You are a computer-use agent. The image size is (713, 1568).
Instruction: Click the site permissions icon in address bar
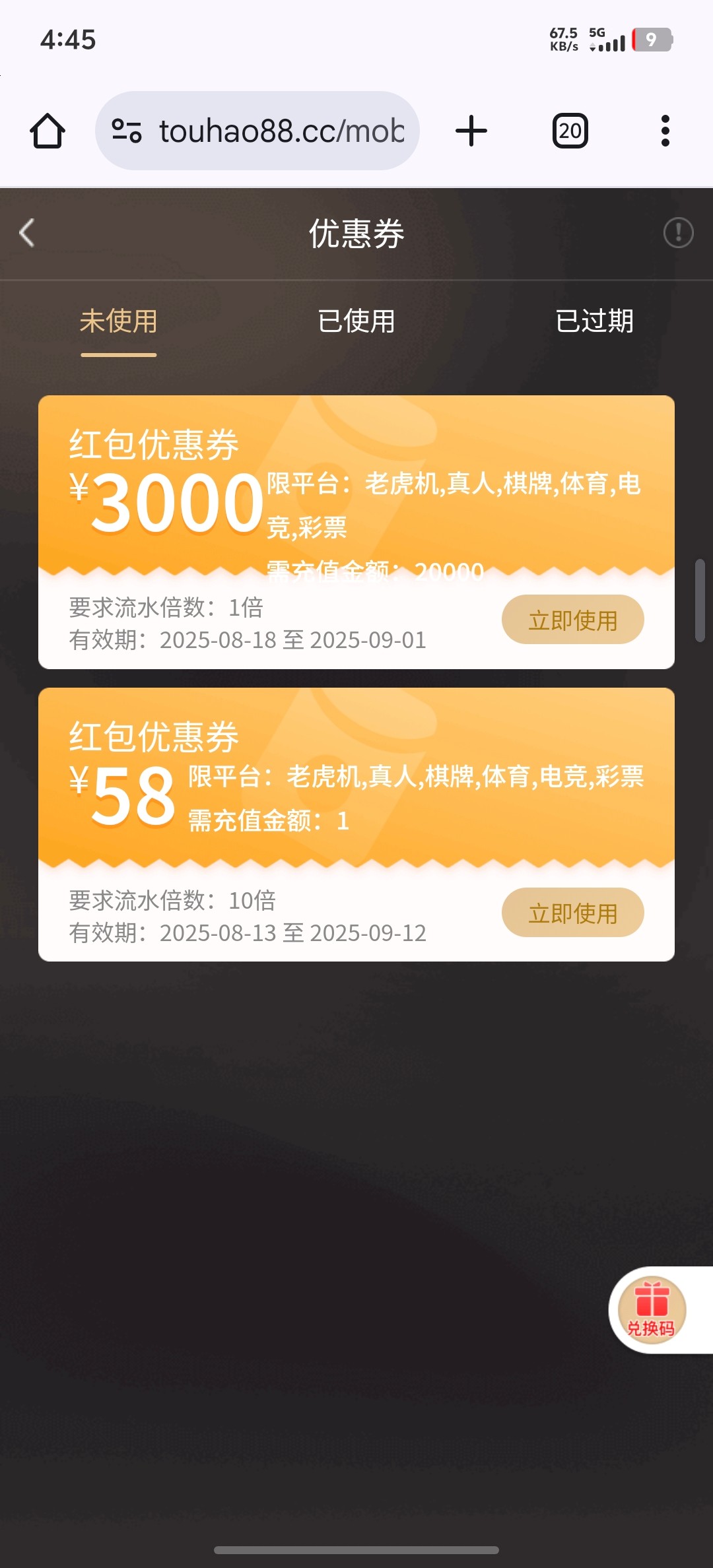point(128,130)
